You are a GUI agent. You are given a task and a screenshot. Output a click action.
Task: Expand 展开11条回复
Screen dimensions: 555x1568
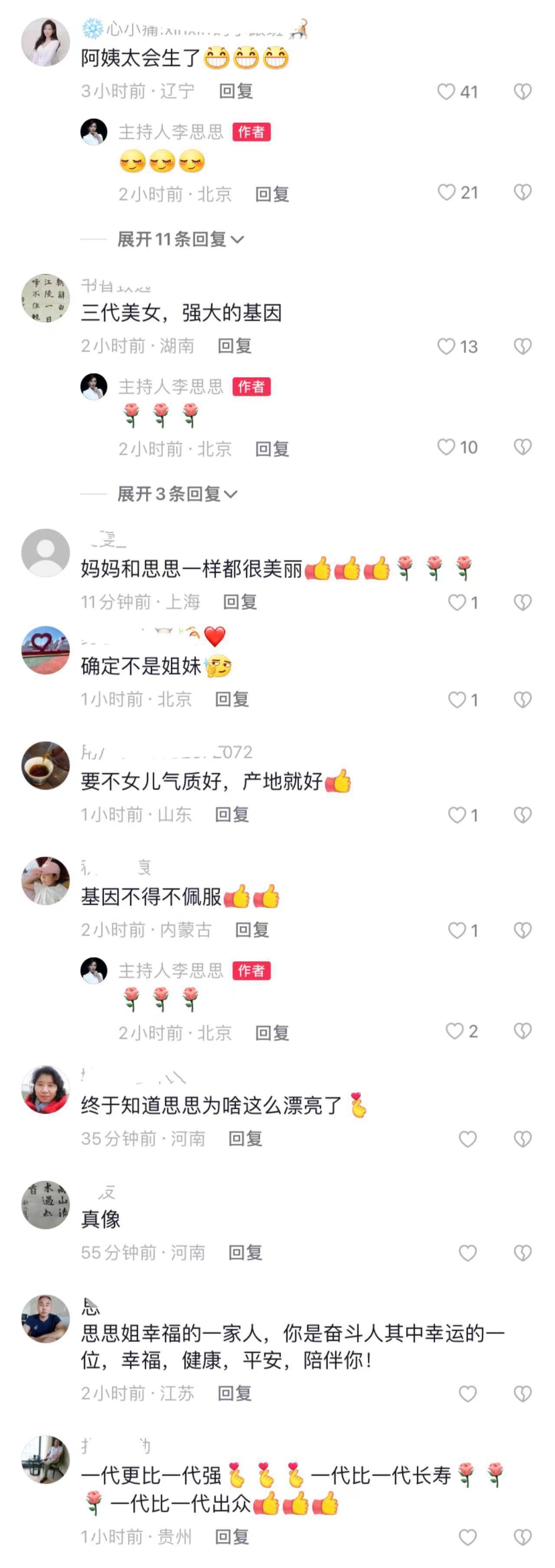tap(180, 239)
